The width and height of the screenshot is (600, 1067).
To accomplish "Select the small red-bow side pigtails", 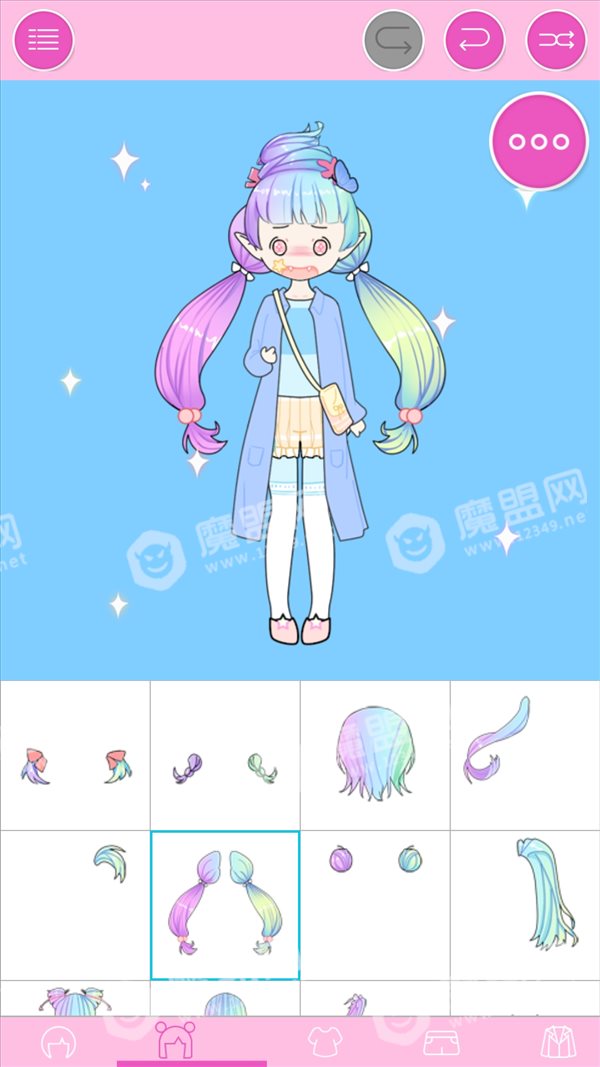I will click(75, 755).
